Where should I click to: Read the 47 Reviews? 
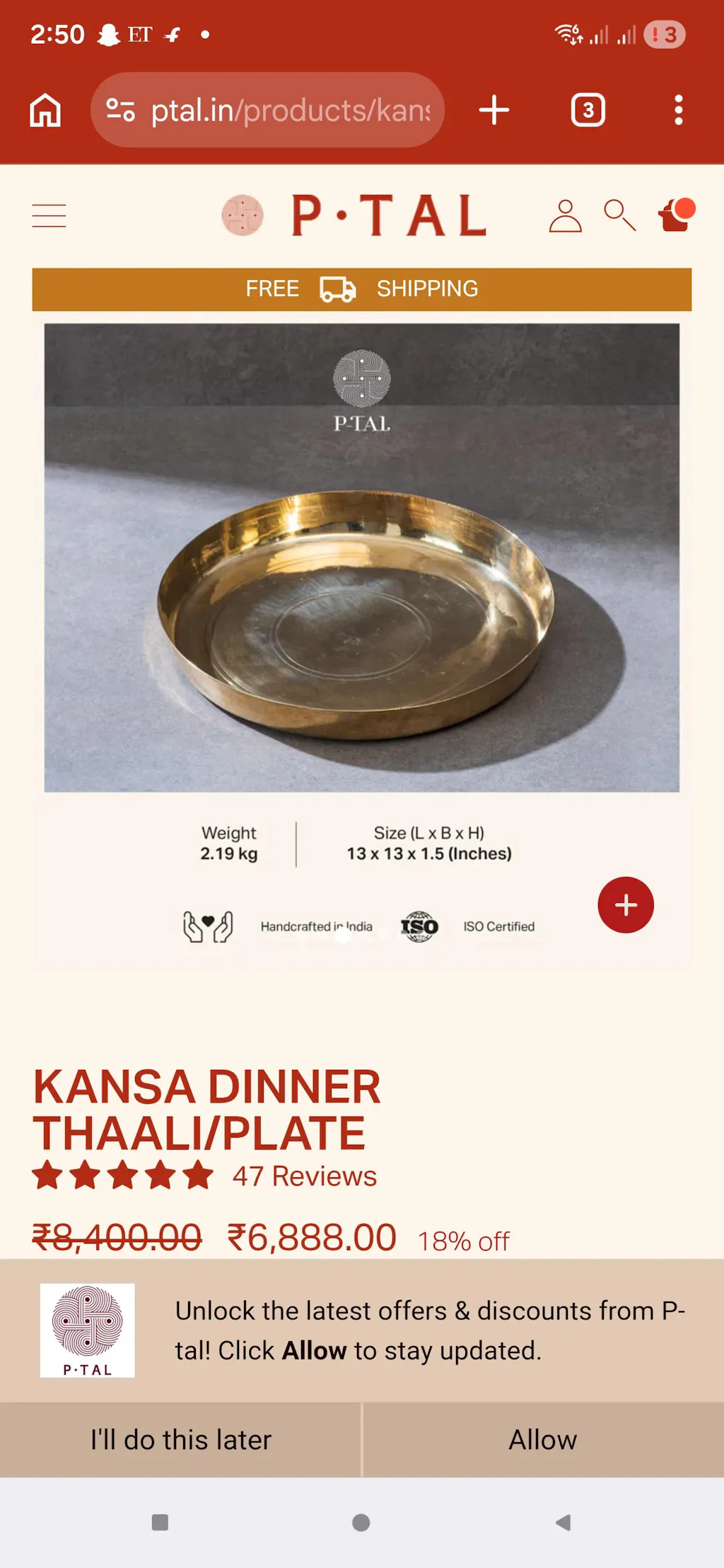point(305,1177)
